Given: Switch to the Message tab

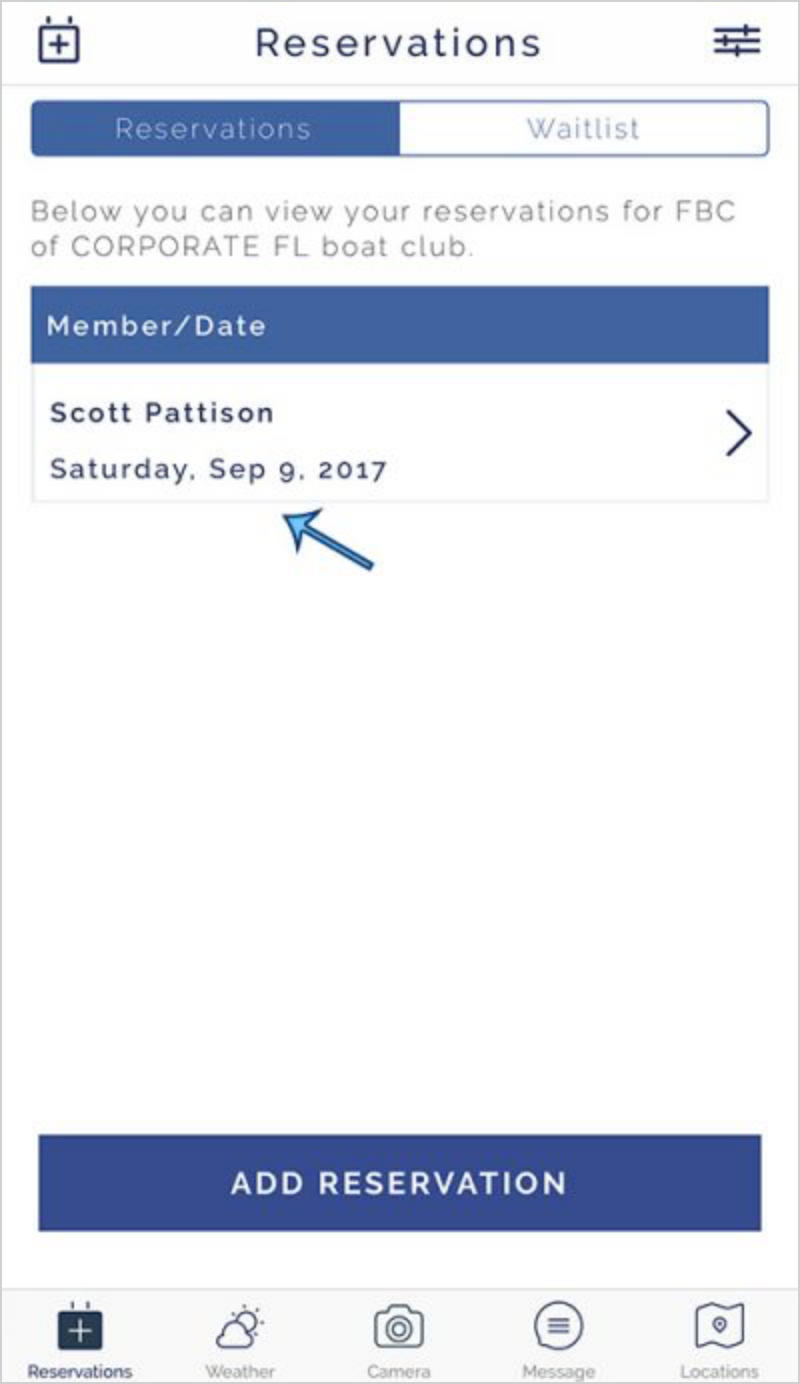Looking at the screenshot, I should tap(559, 1340).
